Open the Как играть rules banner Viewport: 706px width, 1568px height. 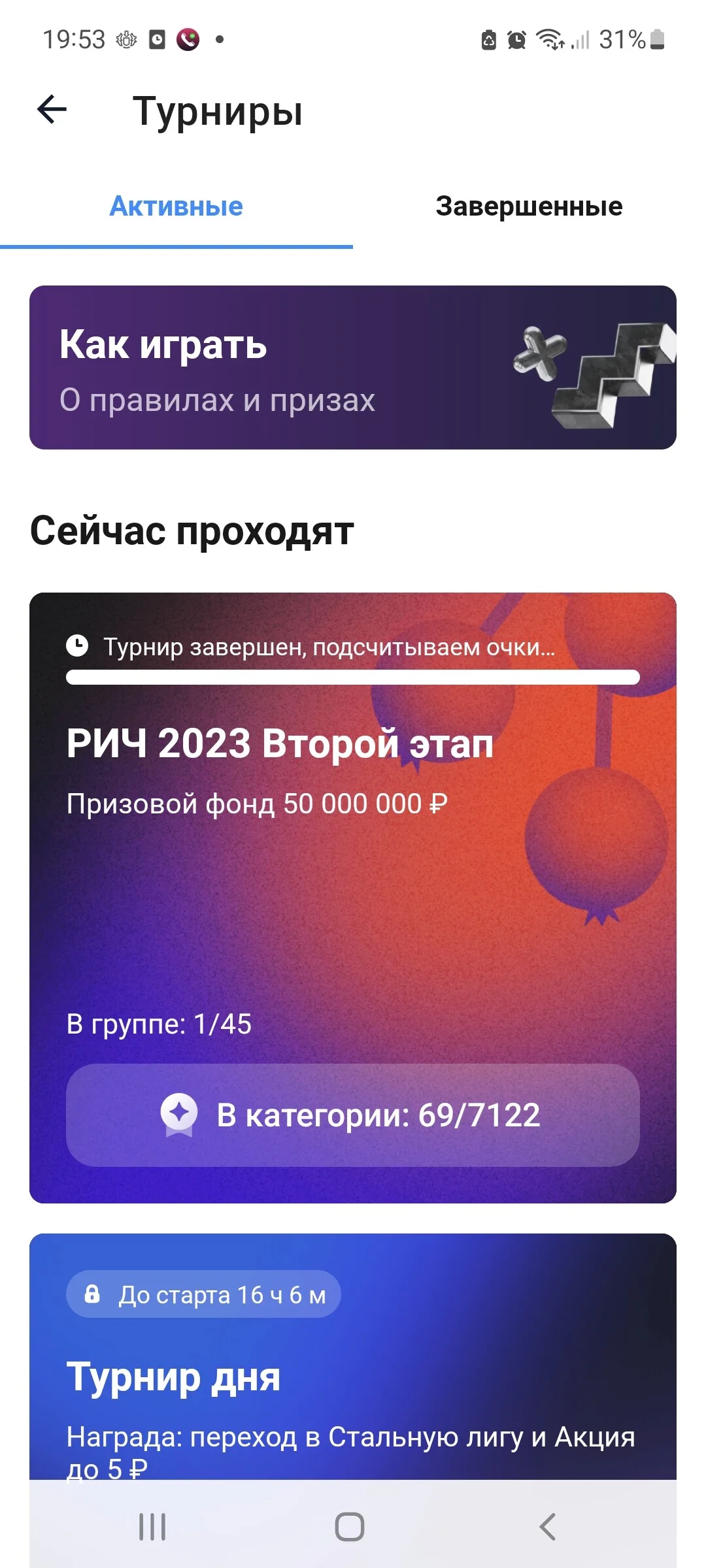353,367
